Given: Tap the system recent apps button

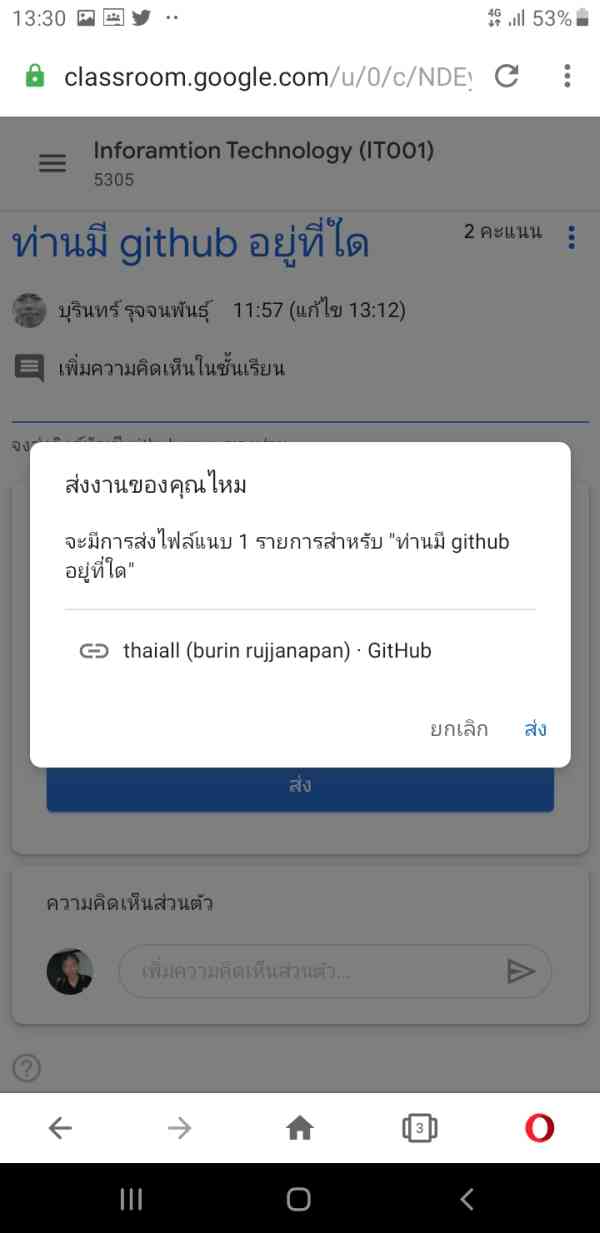Looking at the screenshot, I should 131,1199.
